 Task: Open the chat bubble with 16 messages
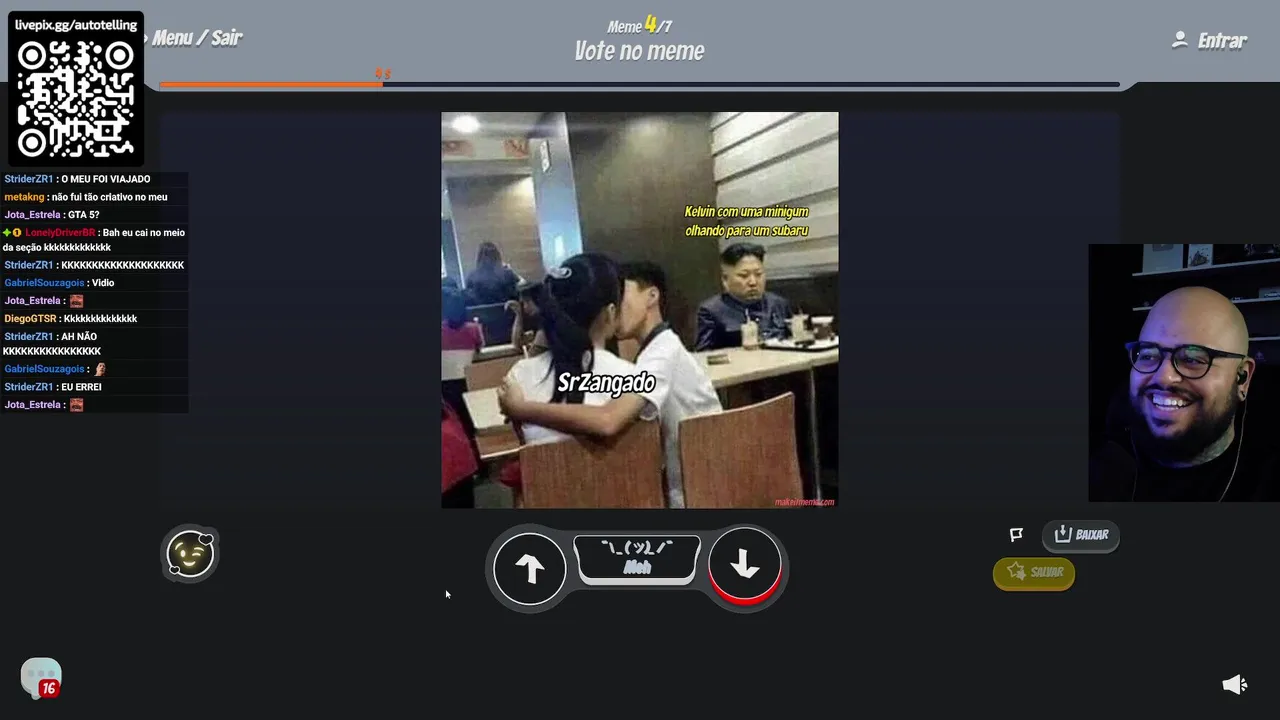point(41,678)
